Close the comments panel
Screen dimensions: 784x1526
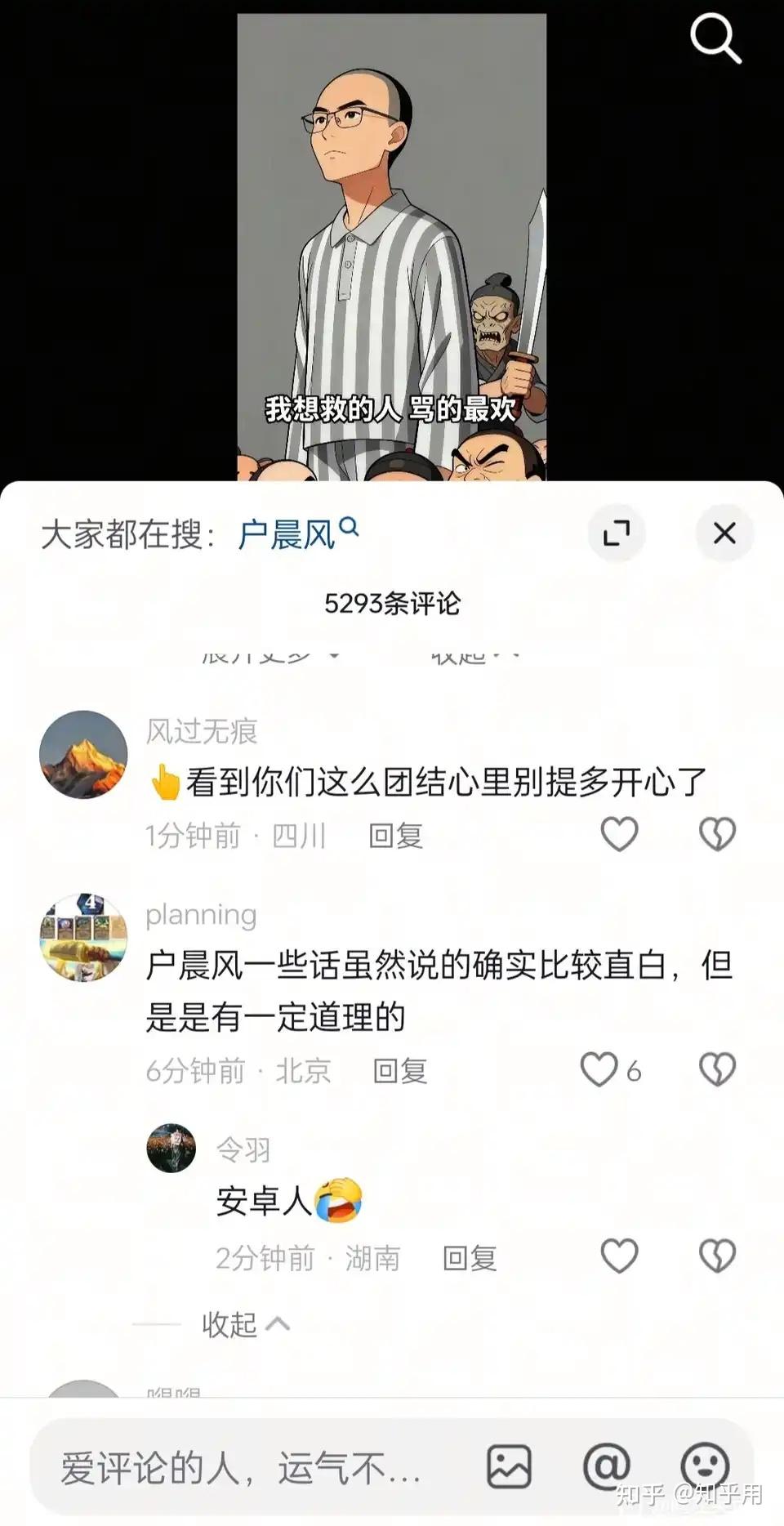coord(724,533)
